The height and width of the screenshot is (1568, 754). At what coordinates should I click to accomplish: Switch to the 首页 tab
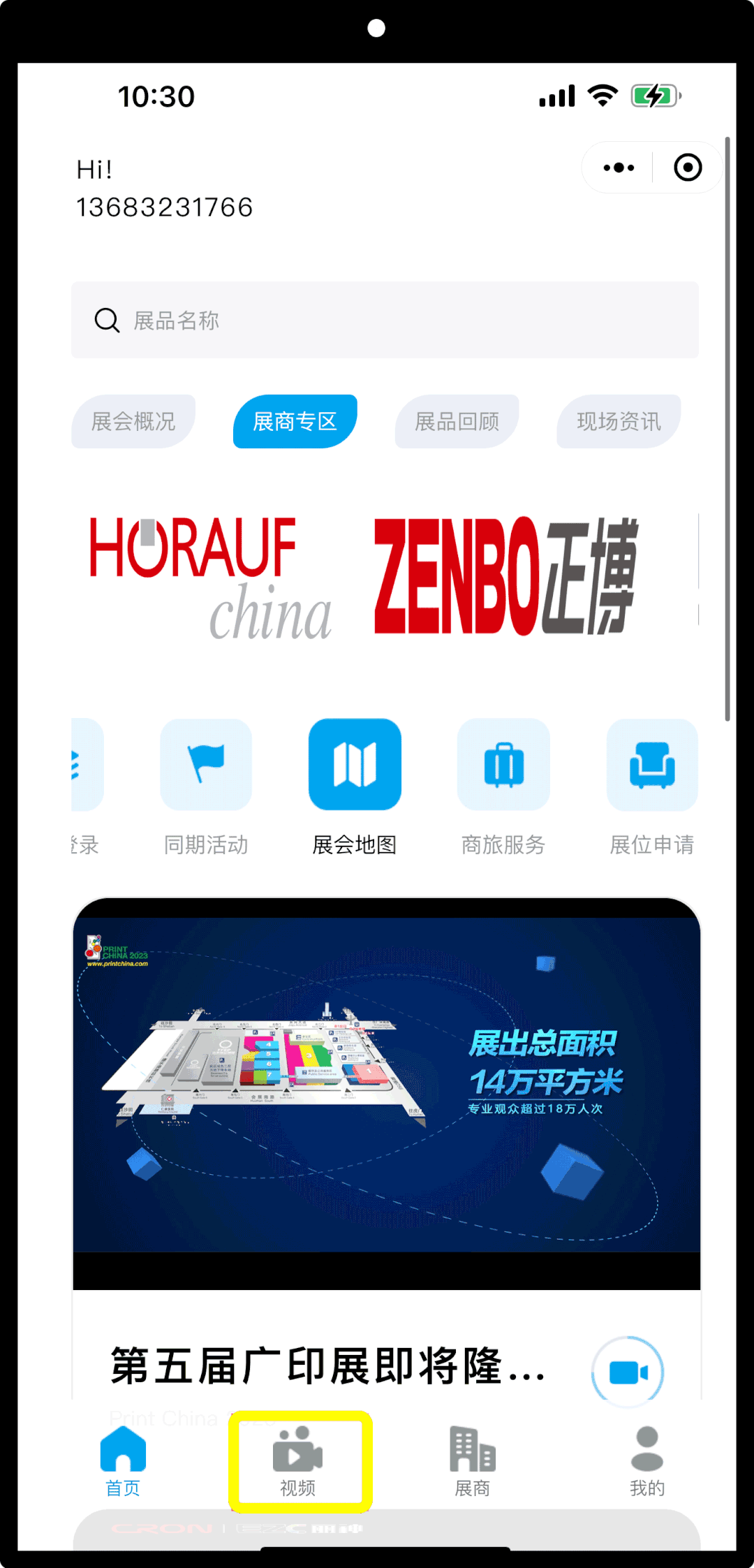pyautogui.click(x=123, y=1461)
